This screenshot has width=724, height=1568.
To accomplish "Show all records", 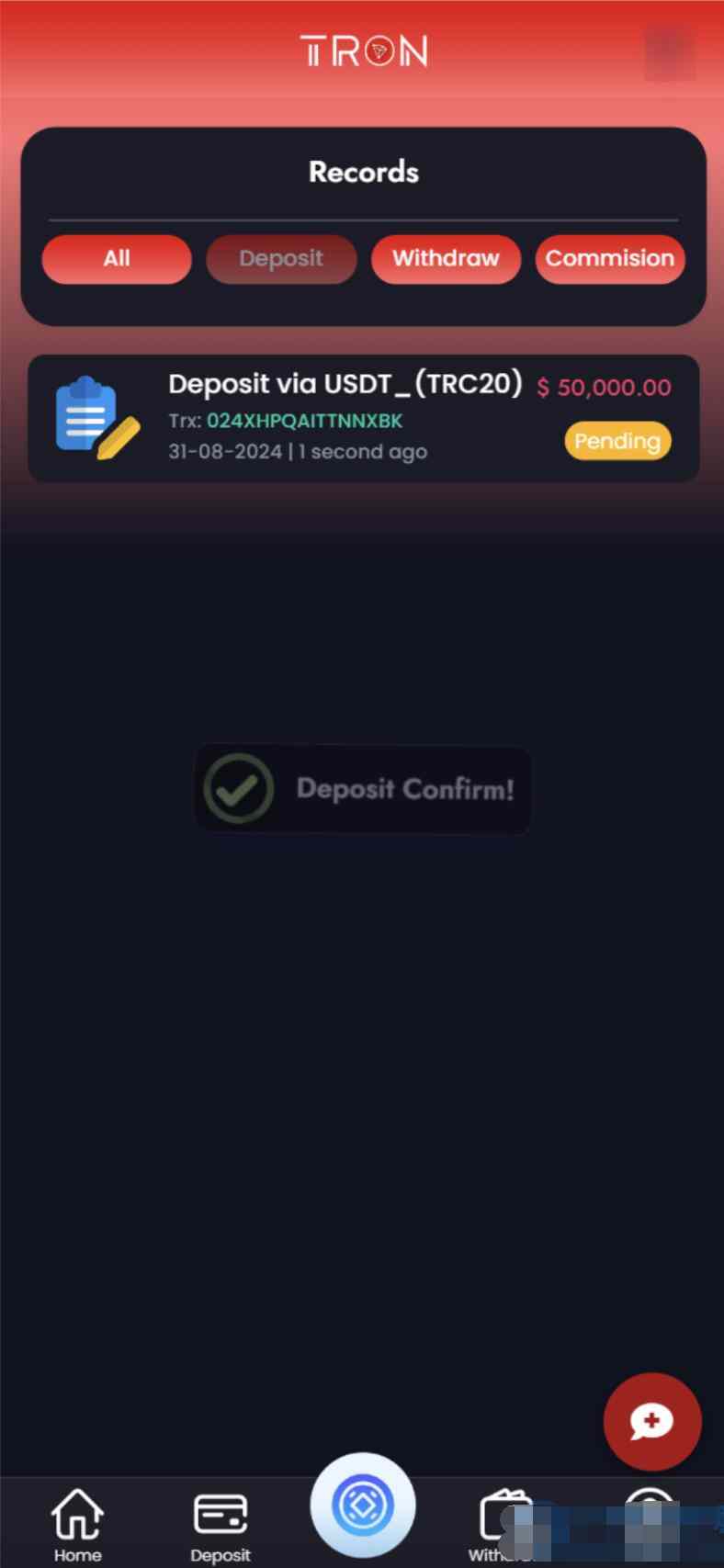I will (x=117, y=259).
